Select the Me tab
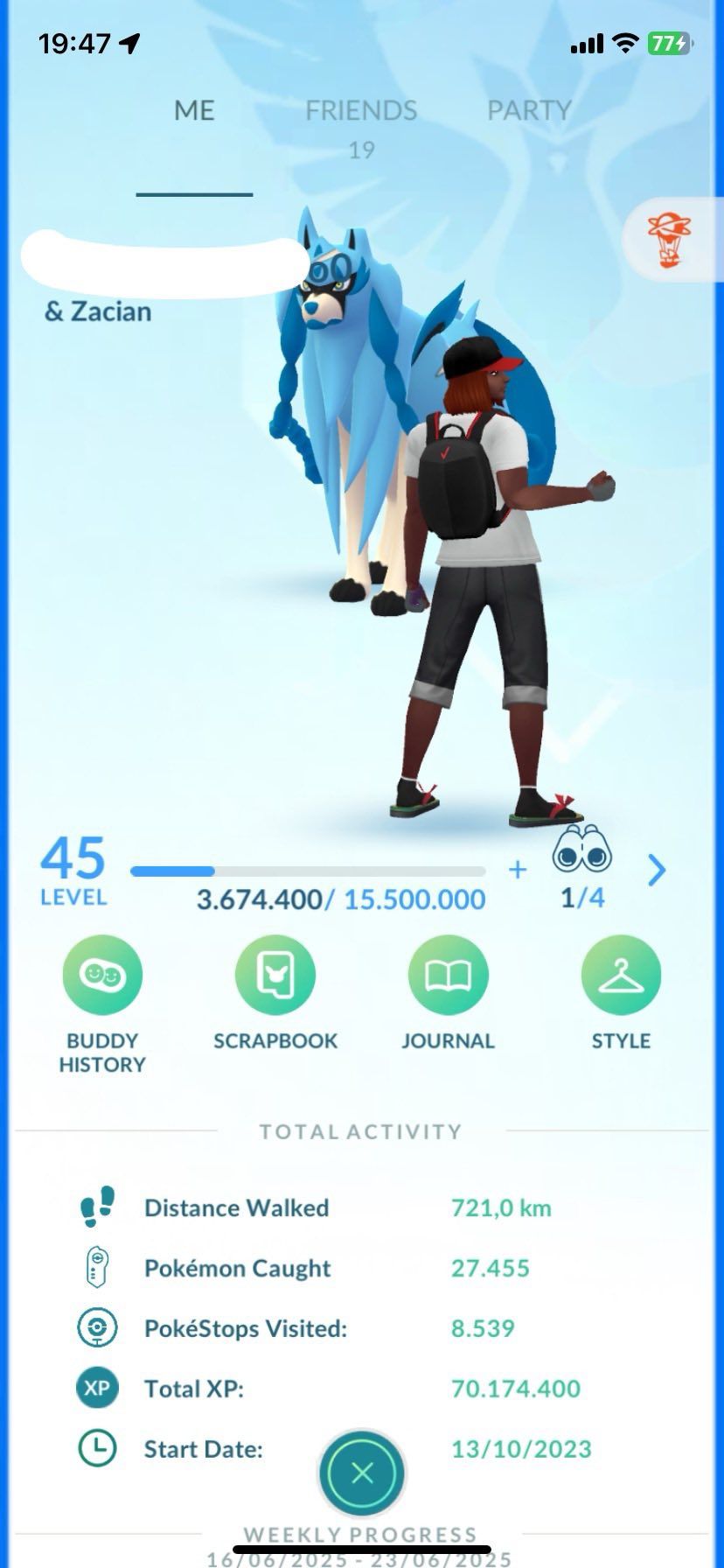The width and height of the screenshot is (724, 1568). tap(194, 111)
